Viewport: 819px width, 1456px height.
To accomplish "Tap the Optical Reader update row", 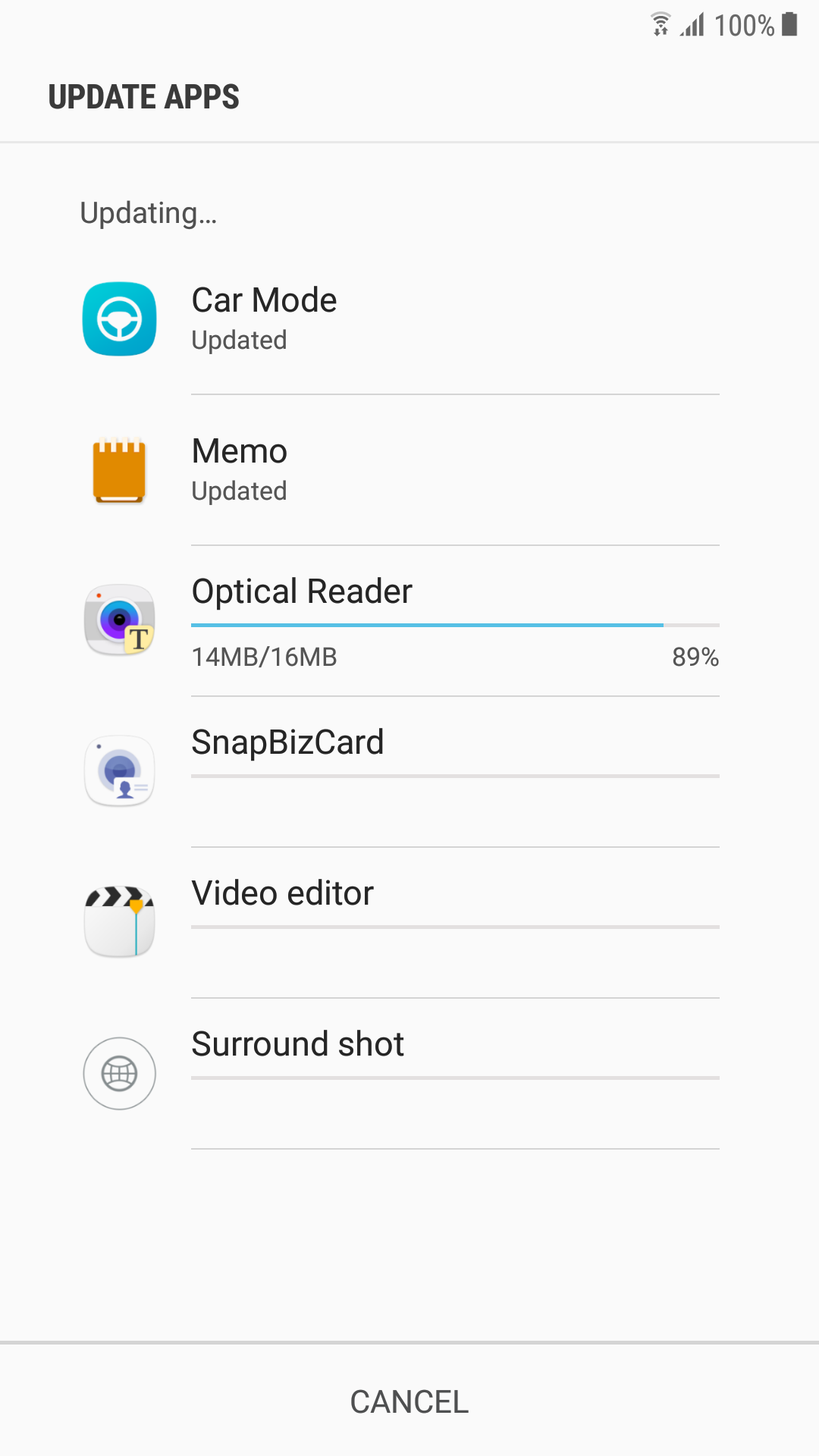I will click(x=409, y=621).
